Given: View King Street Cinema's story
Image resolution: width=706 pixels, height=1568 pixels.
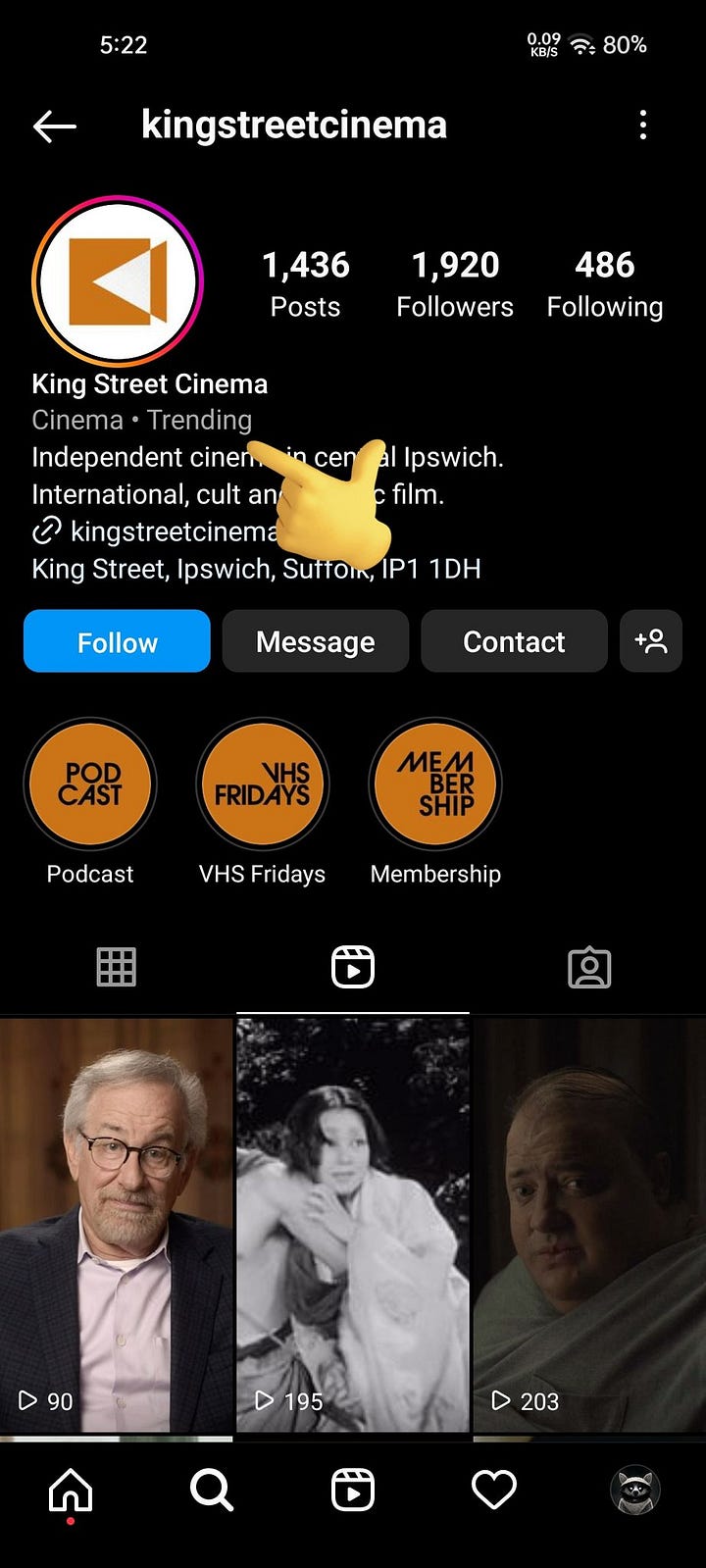Looking at the screenshot, I should click(118, 281).
